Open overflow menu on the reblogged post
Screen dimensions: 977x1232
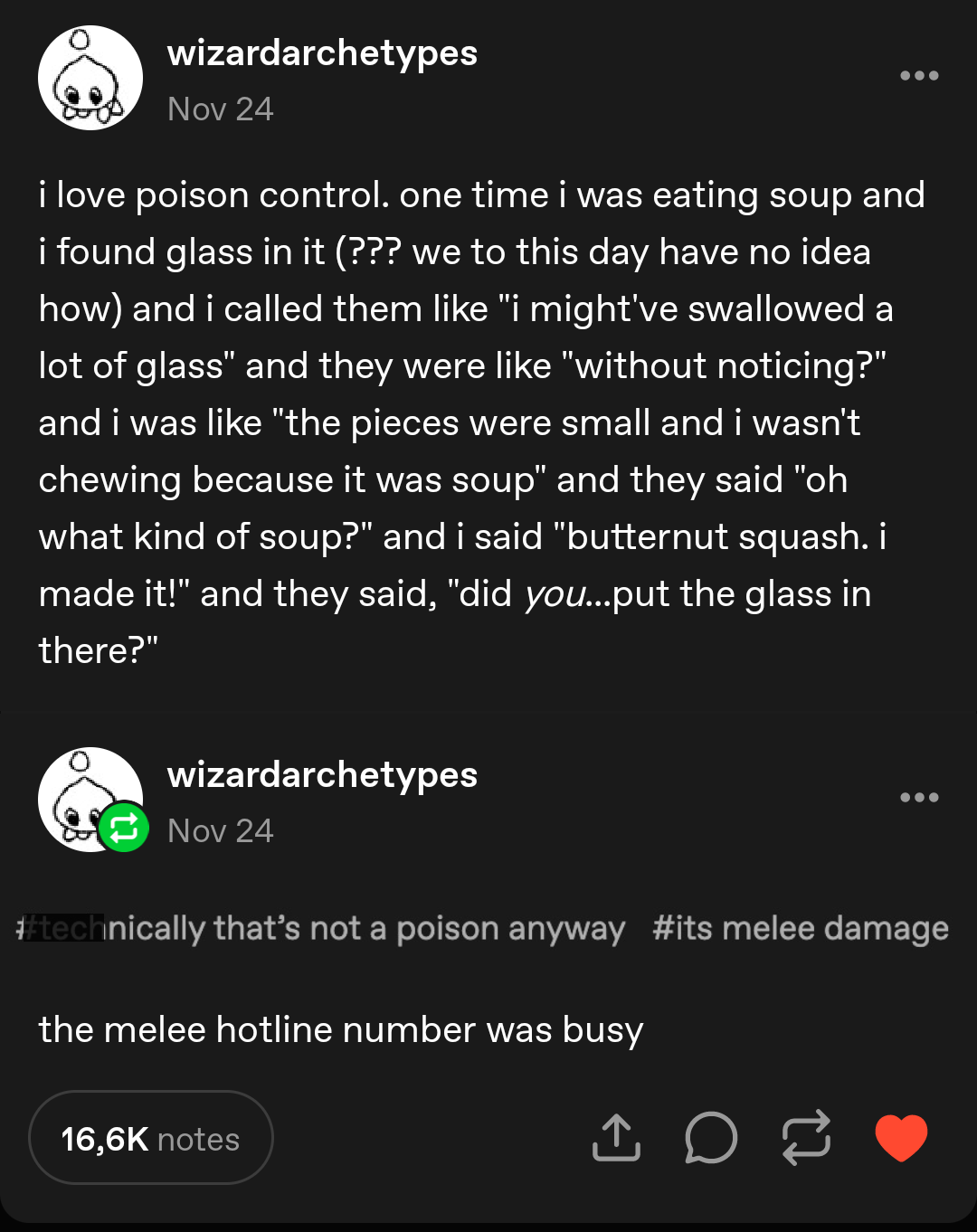[x=919, y=798]
